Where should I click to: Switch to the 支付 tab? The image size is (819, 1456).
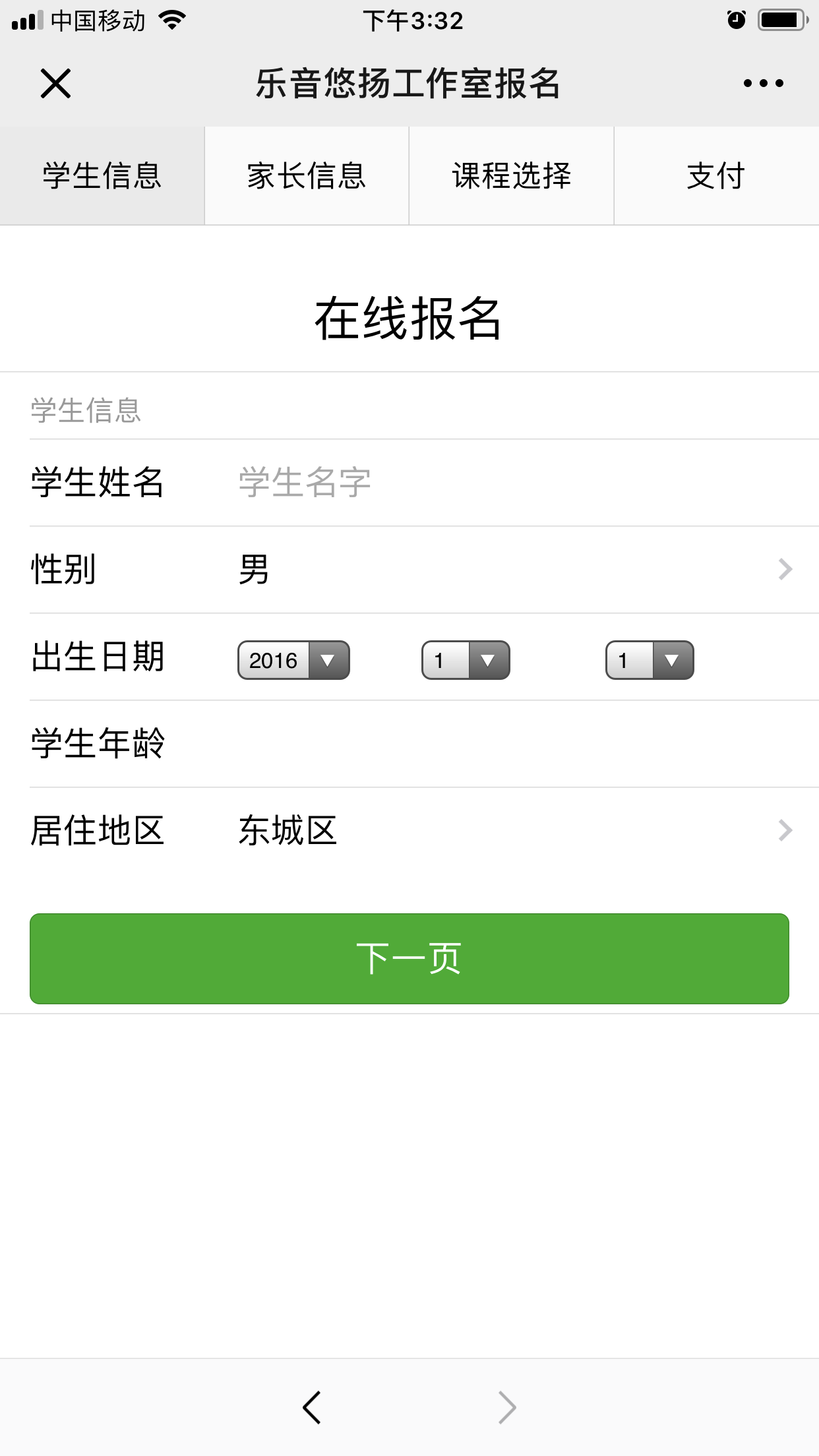tap(716, 176)
